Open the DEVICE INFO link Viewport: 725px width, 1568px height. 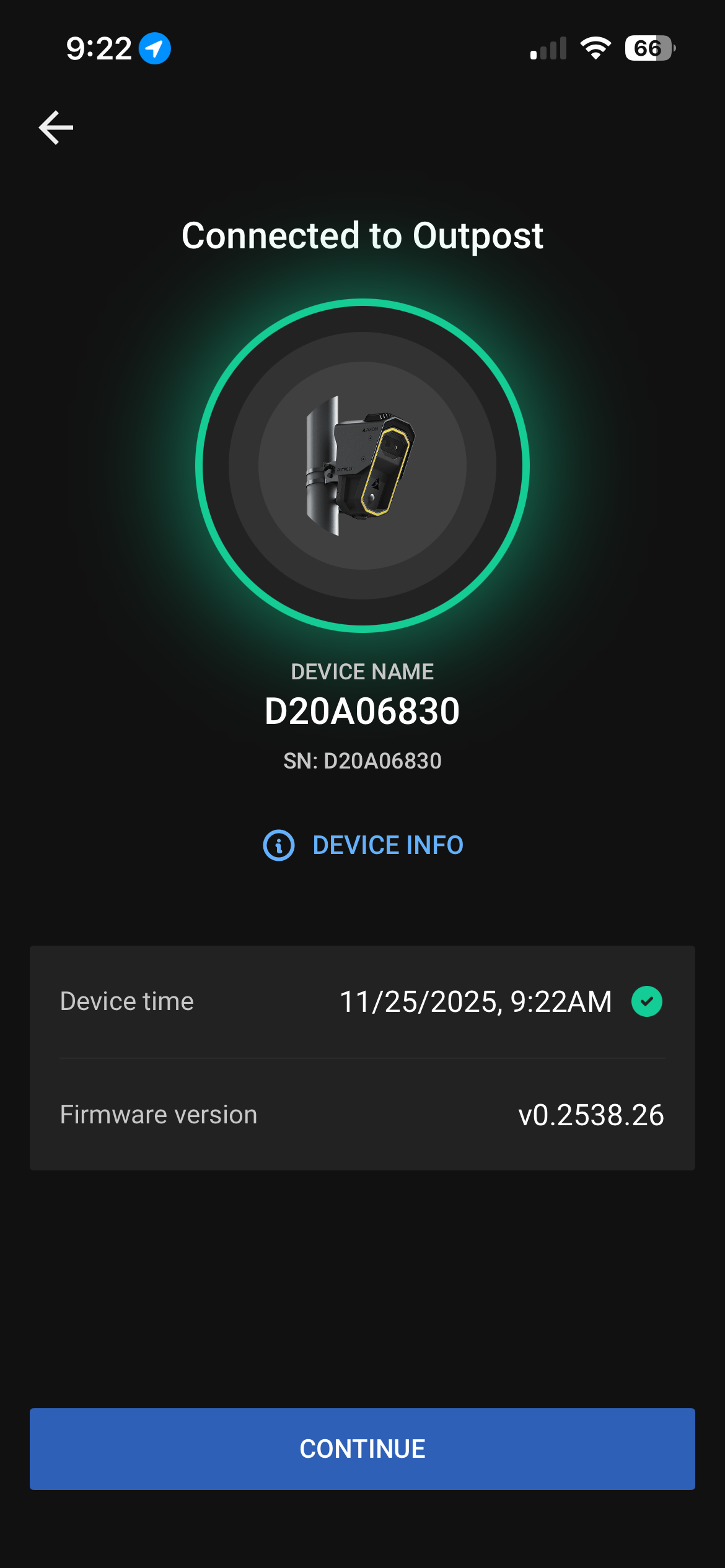[x=363, y=845]
